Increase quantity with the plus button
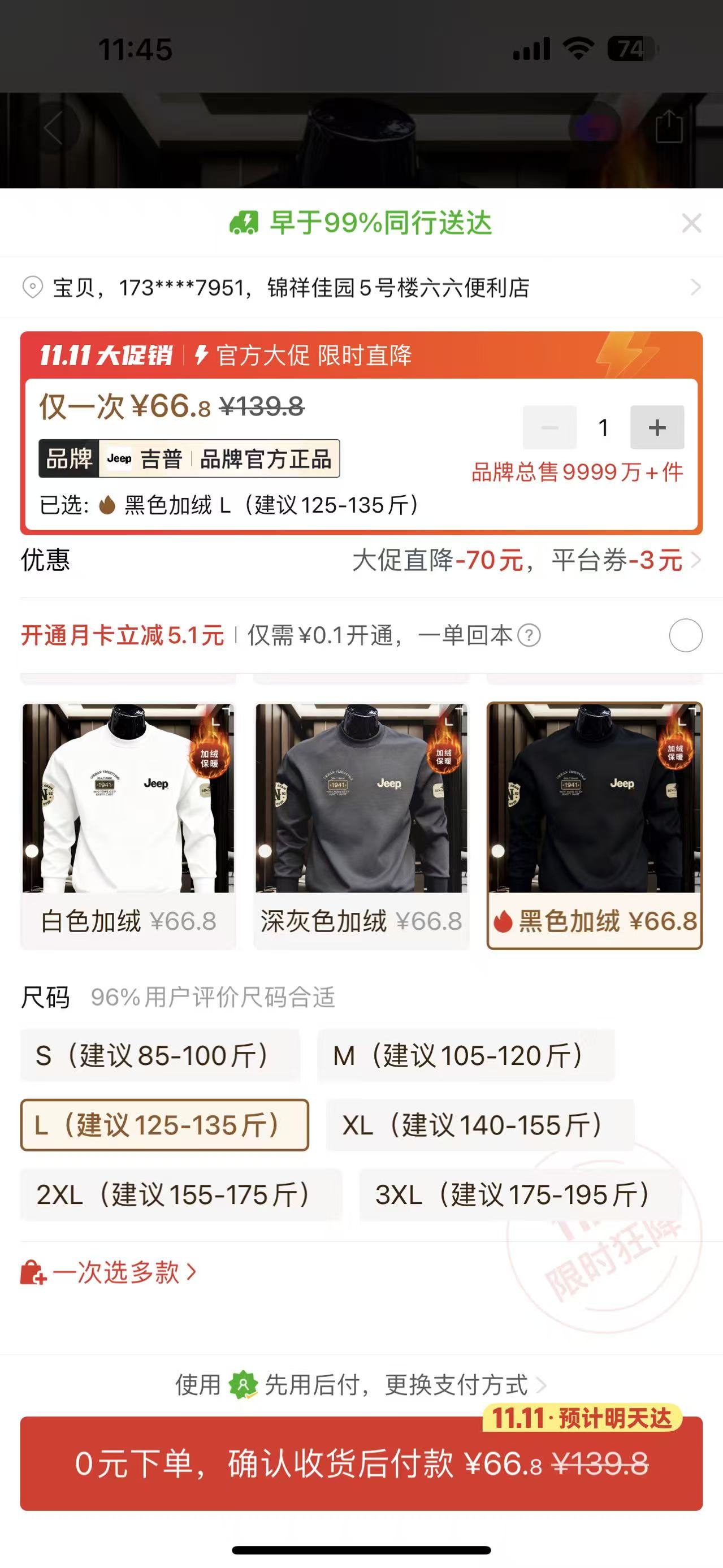The width and height of the screenshot is (723, 1568). 657,427
